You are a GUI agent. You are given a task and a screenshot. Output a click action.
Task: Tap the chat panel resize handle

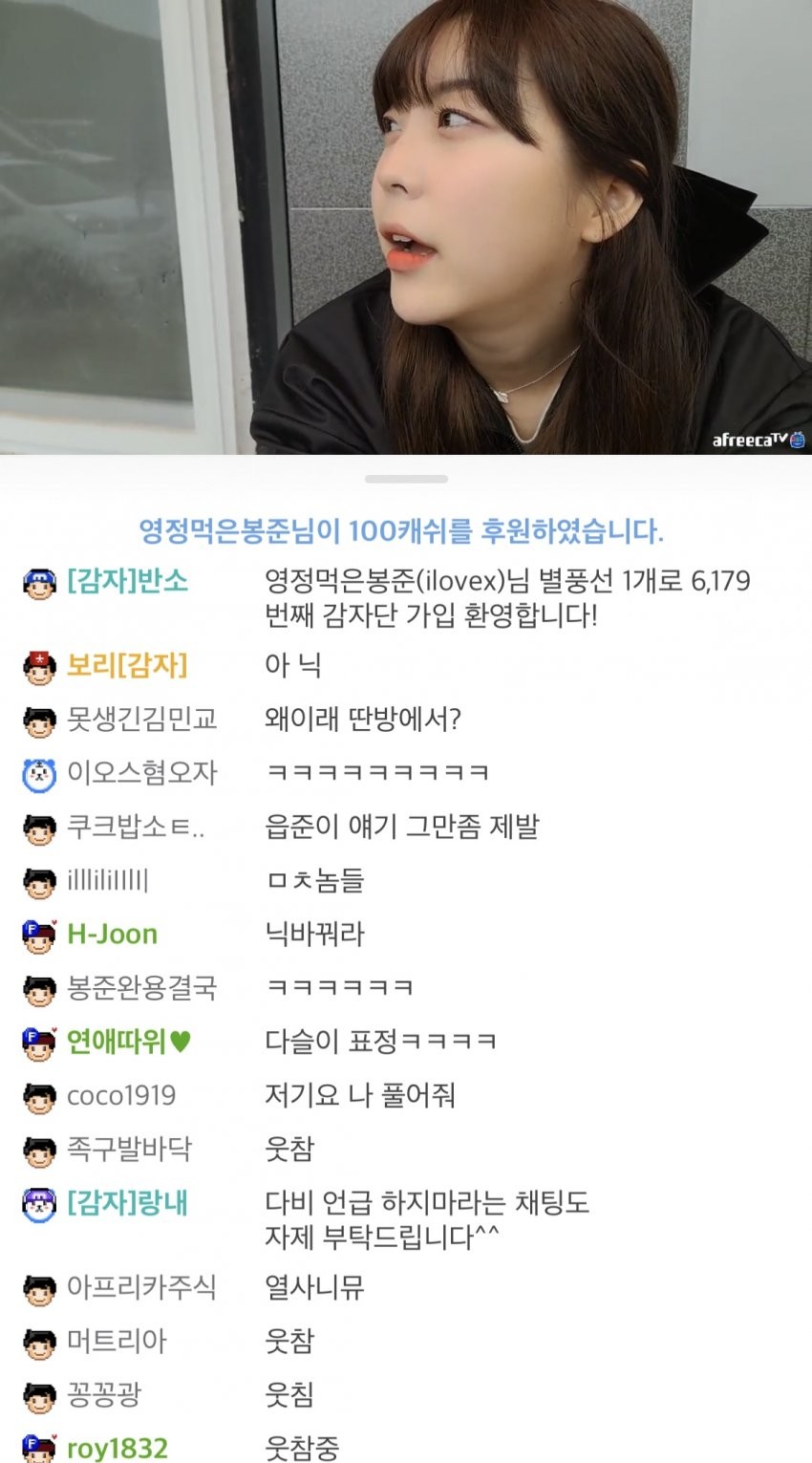(x=406, y=479)
